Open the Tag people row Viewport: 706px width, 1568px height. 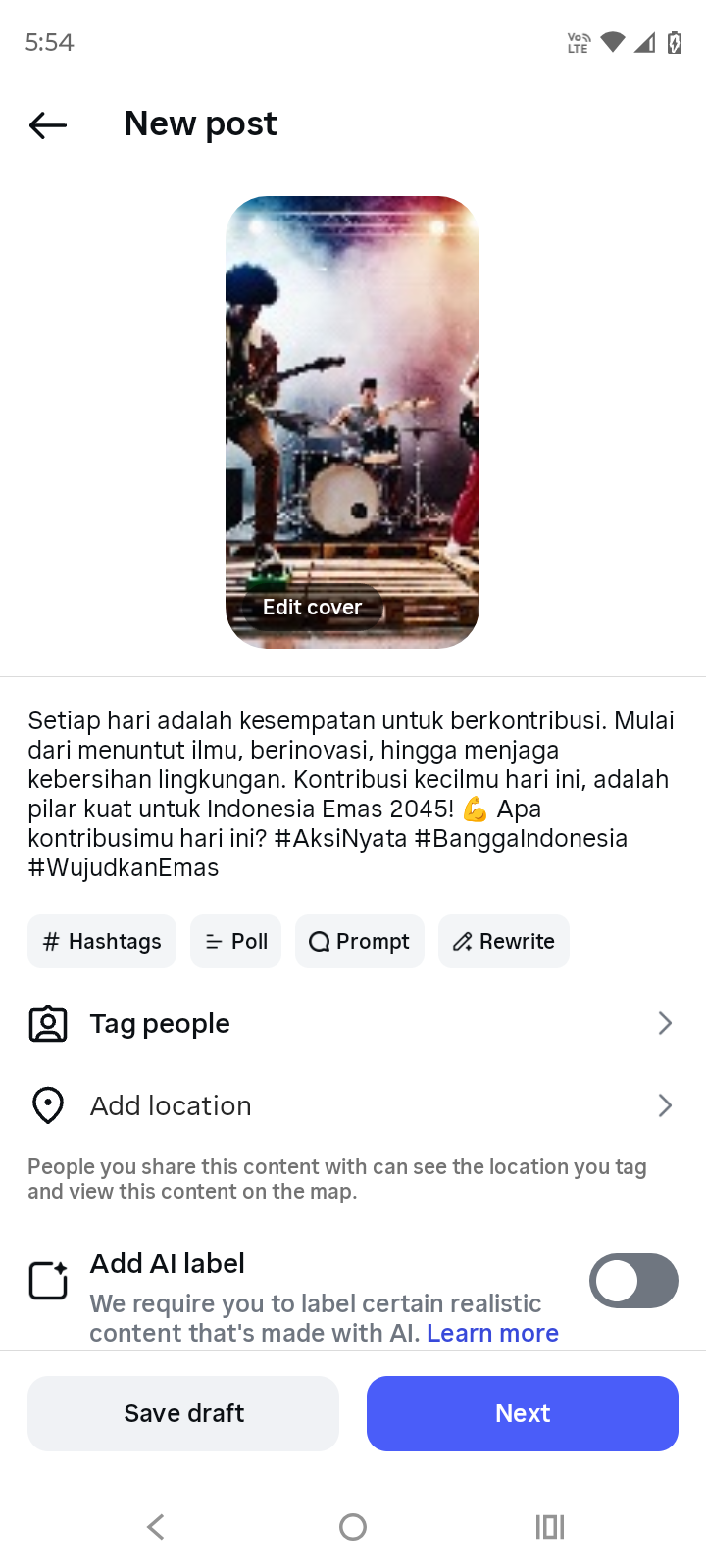coord(353,1024)
